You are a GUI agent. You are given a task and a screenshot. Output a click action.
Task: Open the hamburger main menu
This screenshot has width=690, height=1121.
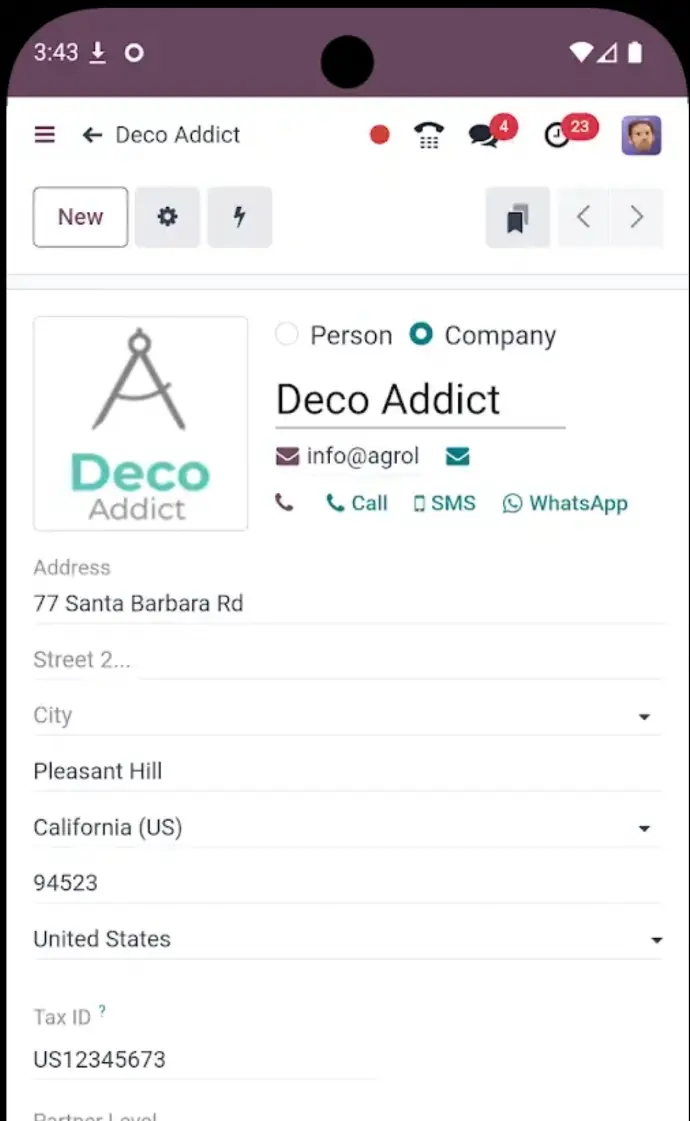45,134
